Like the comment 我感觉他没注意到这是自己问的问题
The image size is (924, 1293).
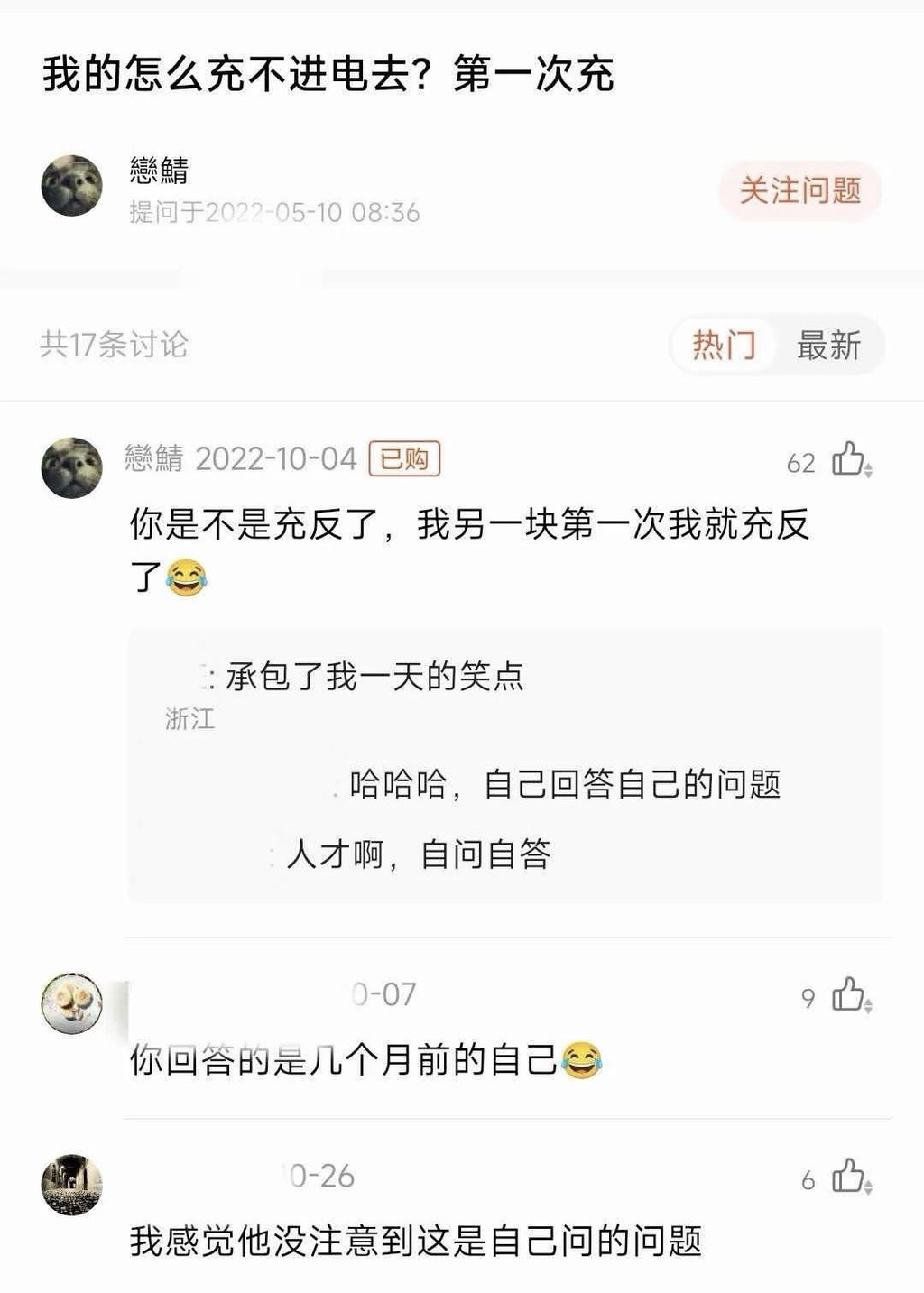click(849, 1178)
